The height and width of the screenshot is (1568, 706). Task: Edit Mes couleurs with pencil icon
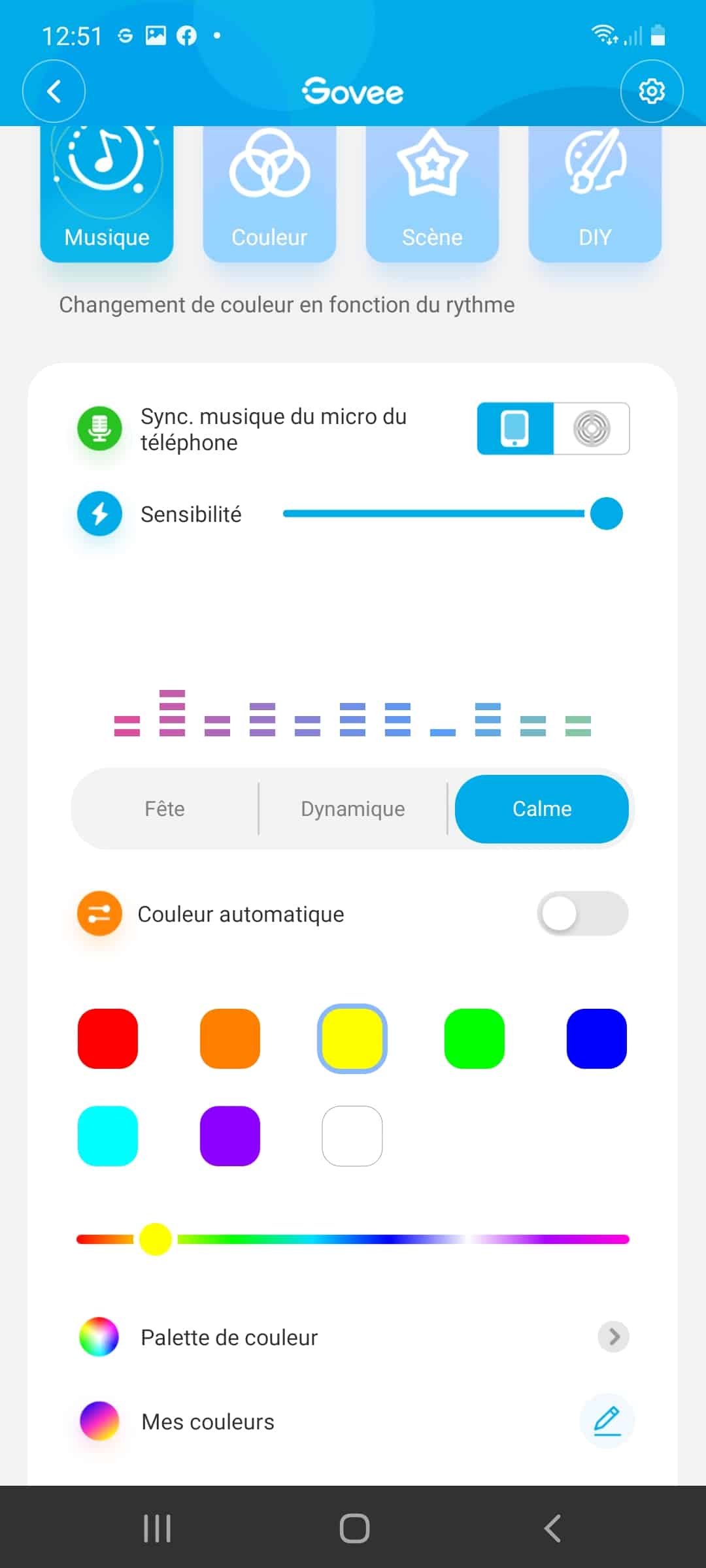607,1421
